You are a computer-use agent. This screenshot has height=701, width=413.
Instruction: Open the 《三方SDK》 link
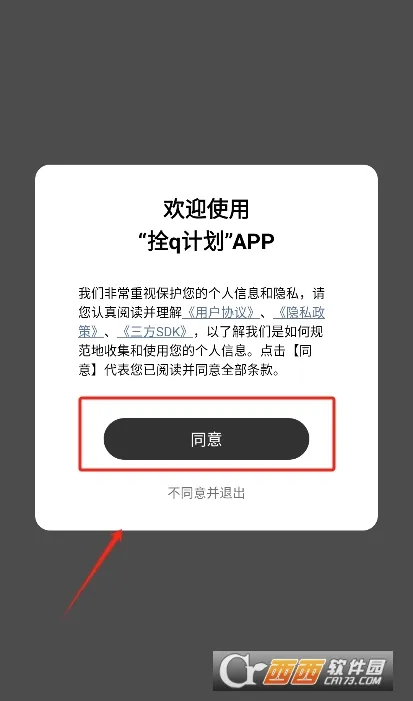tap(155, 331)
